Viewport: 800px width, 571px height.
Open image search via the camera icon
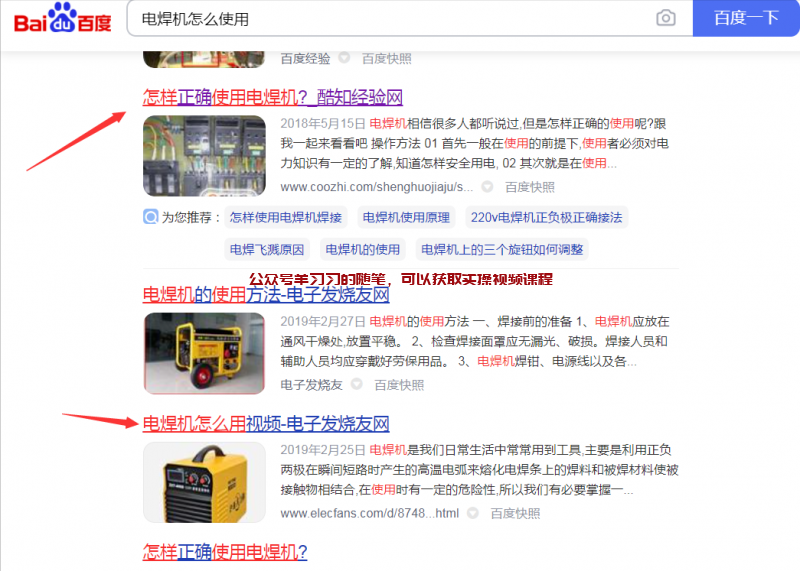click(666, 18)
